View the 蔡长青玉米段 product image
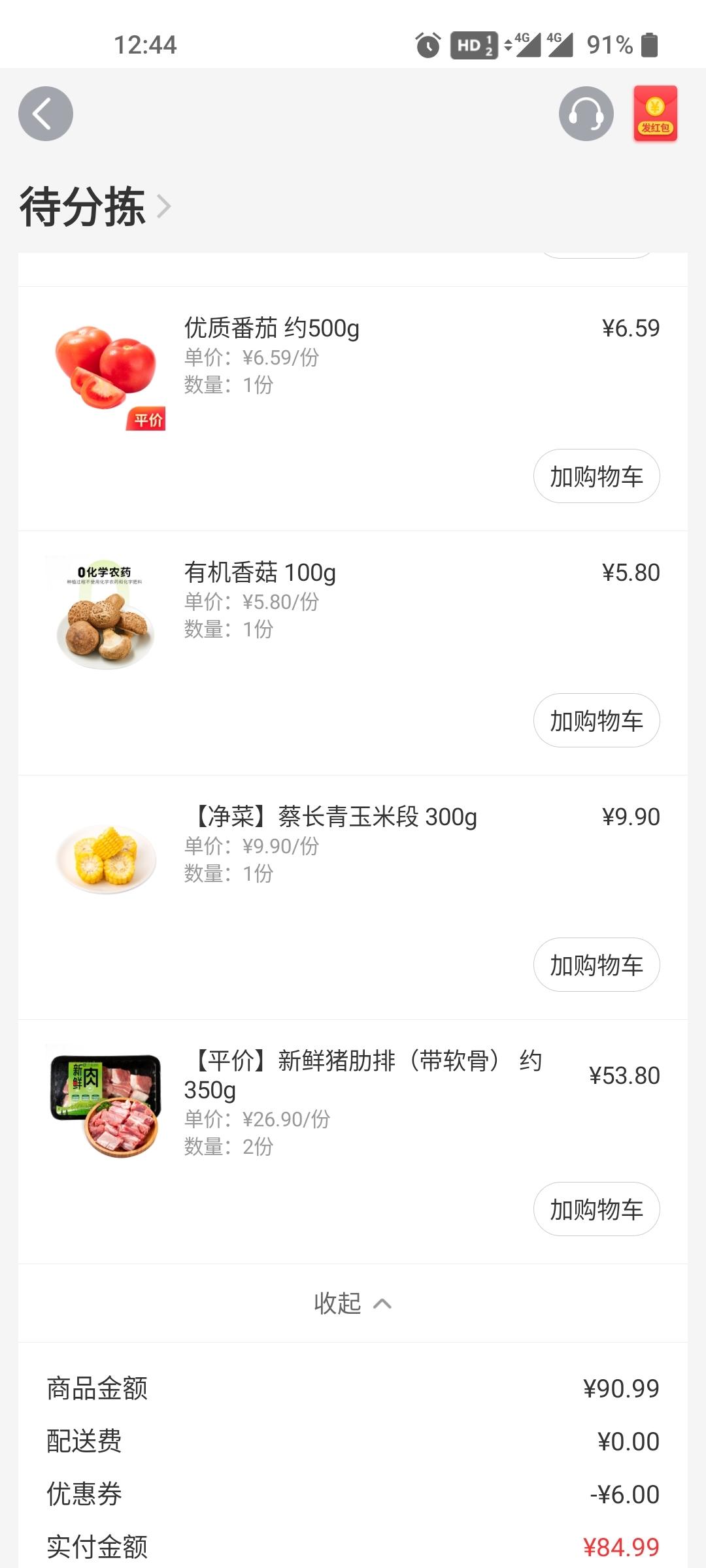The width and height of the screenshot is (706, 1568). 106,857
